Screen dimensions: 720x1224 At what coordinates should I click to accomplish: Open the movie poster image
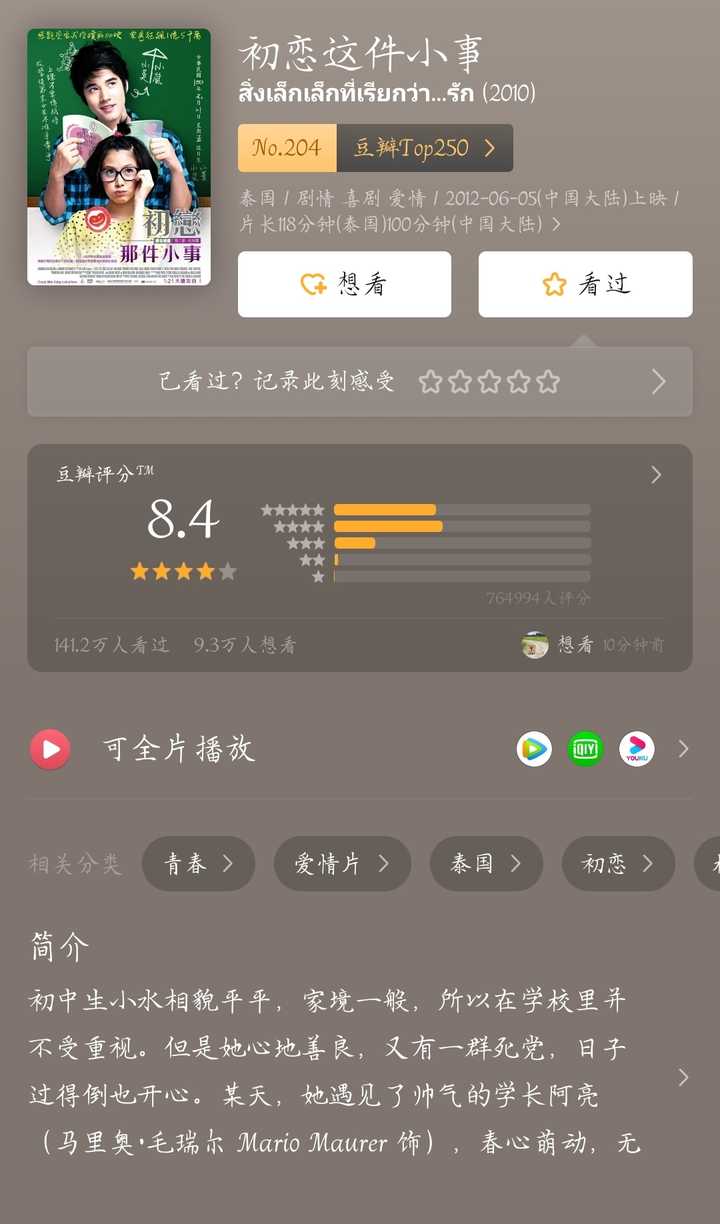tap(119, 157)
